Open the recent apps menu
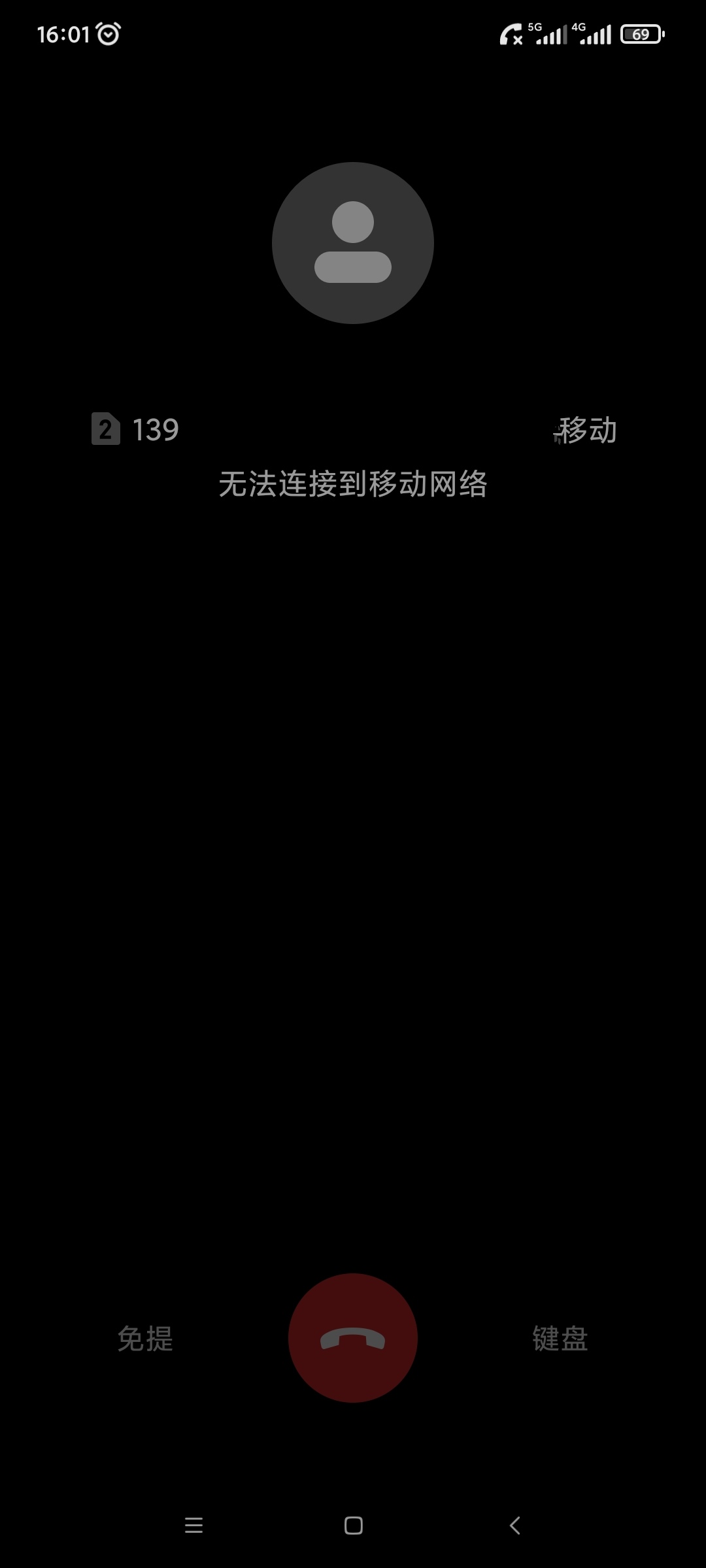Image resolution: width=706 pixels, height=1568 pixels. pos(193,1526)
